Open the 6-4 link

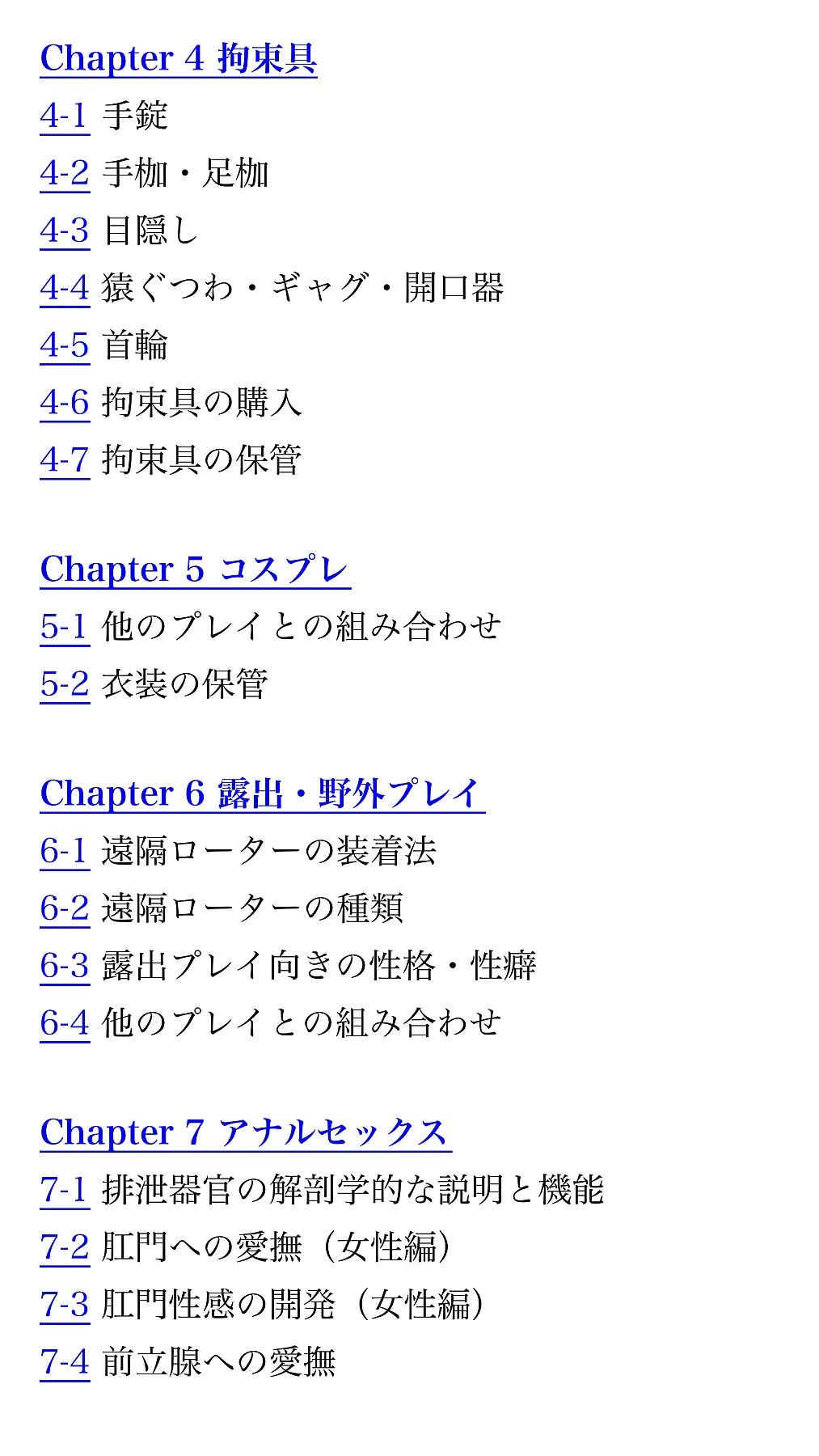pos(65,1023)
